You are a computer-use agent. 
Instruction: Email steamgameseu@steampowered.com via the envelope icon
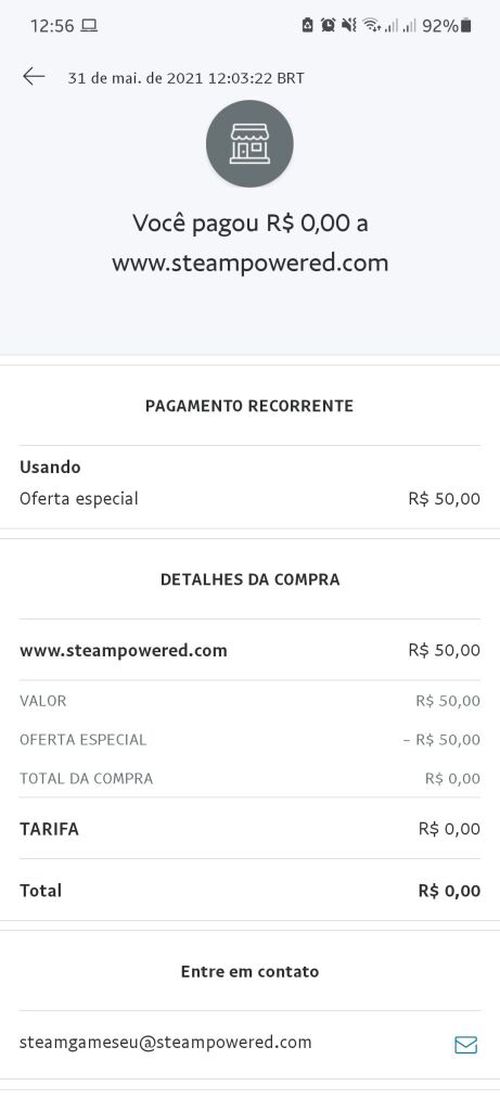click(x=465, y=1044)
